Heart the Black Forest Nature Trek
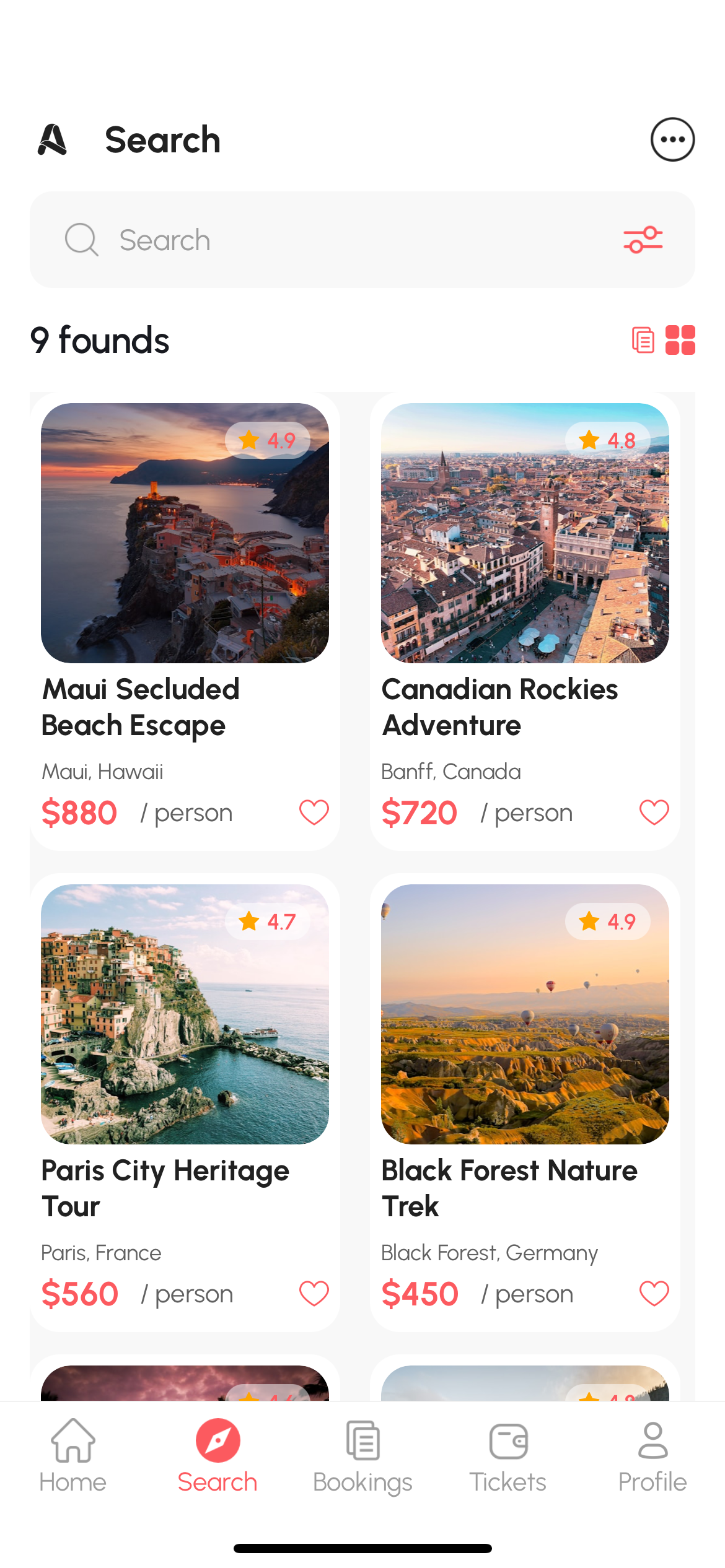Viewport: 725px width, 1568px height. pyautogui.click(x=654, y=1294)
